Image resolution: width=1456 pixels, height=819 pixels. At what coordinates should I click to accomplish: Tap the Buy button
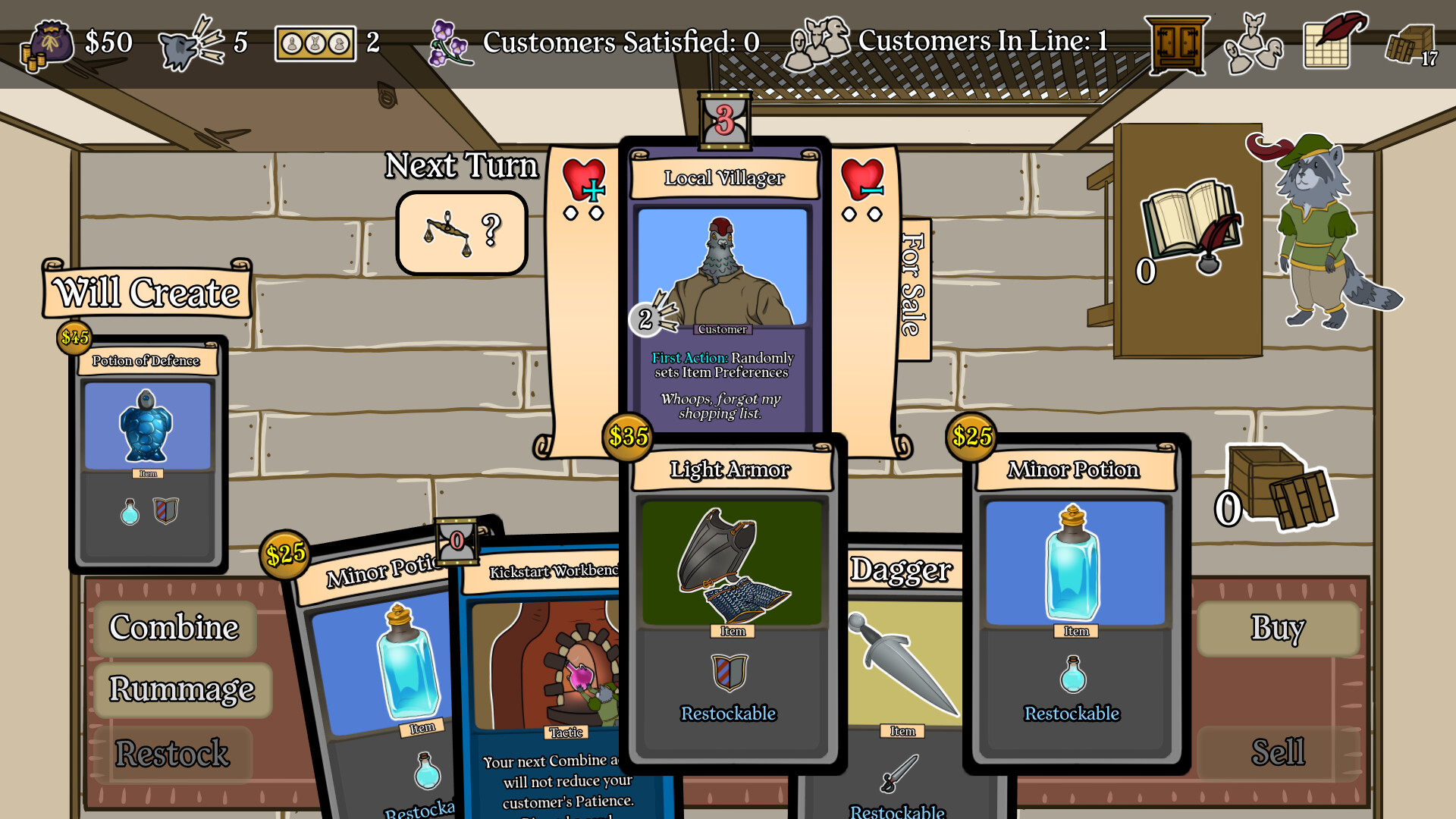1278,628
